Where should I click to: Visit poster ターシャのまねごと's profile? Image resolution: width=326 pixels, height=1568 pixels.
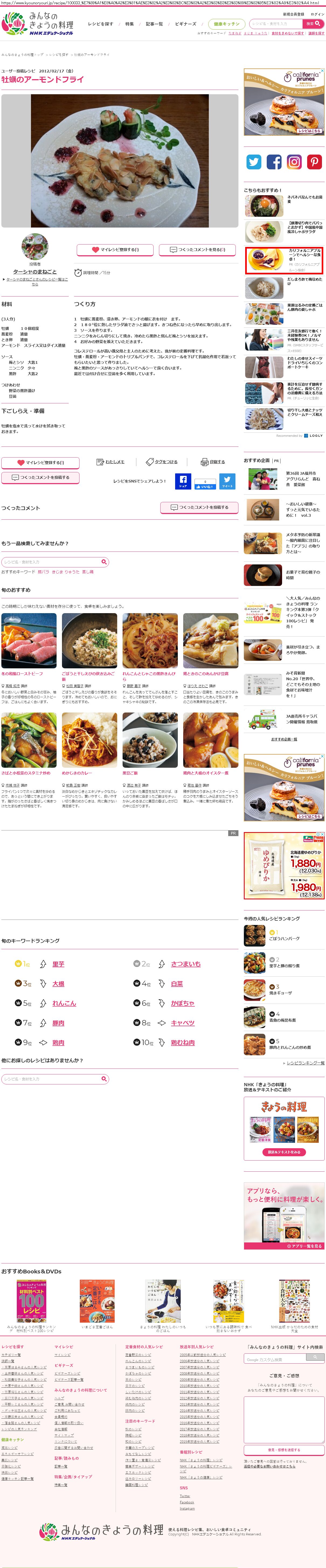(35, 271)
